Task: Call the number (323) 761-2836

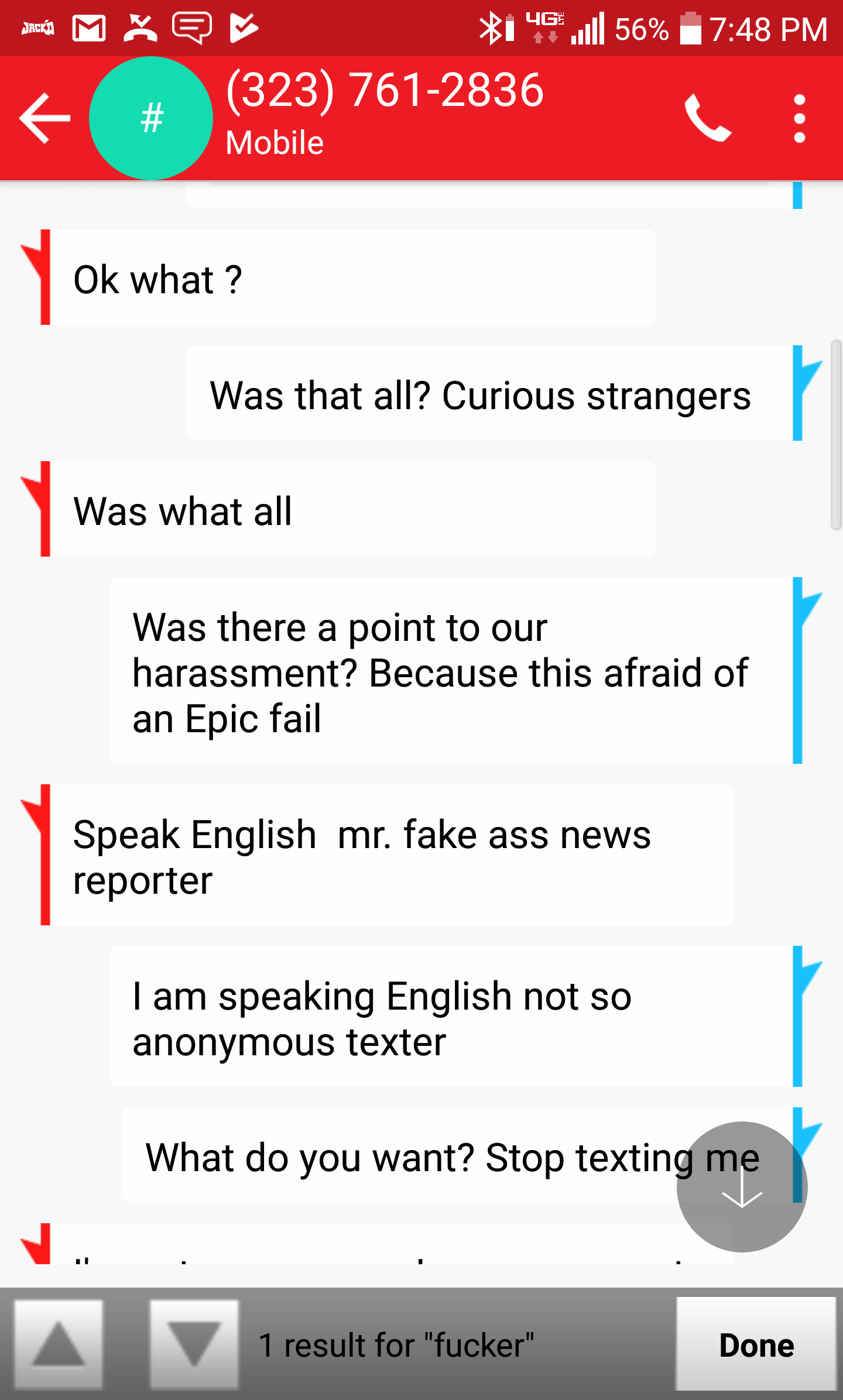Action: pos(708,118)
